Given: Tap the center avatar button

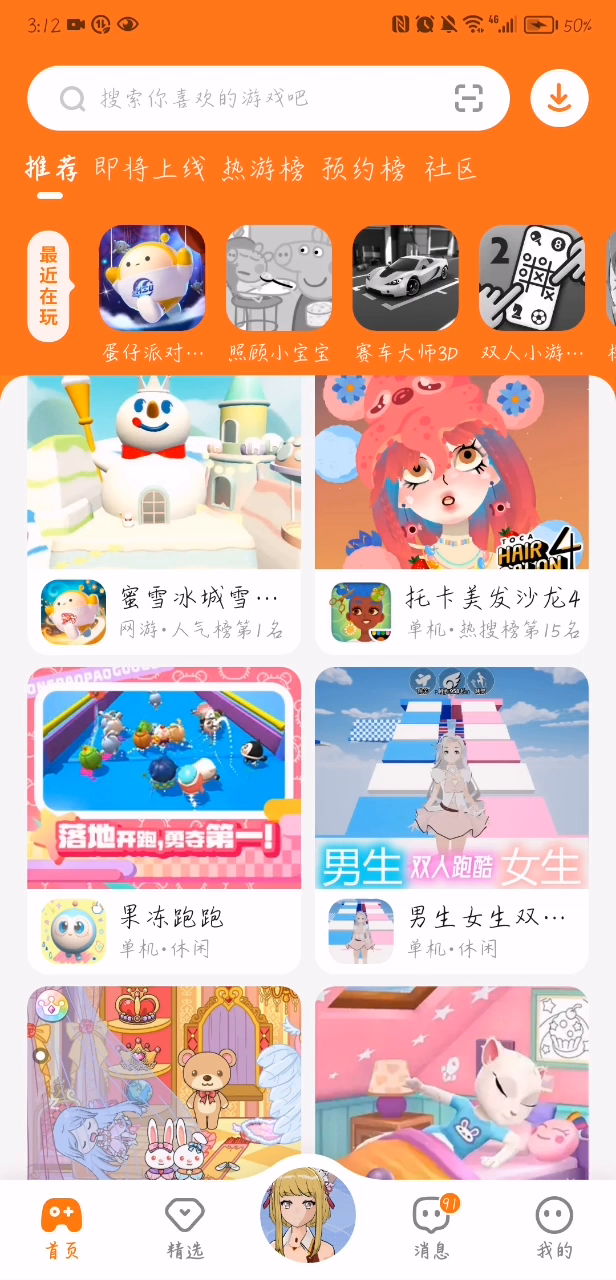Looking at the screenshot, I should pos(308,1215).
